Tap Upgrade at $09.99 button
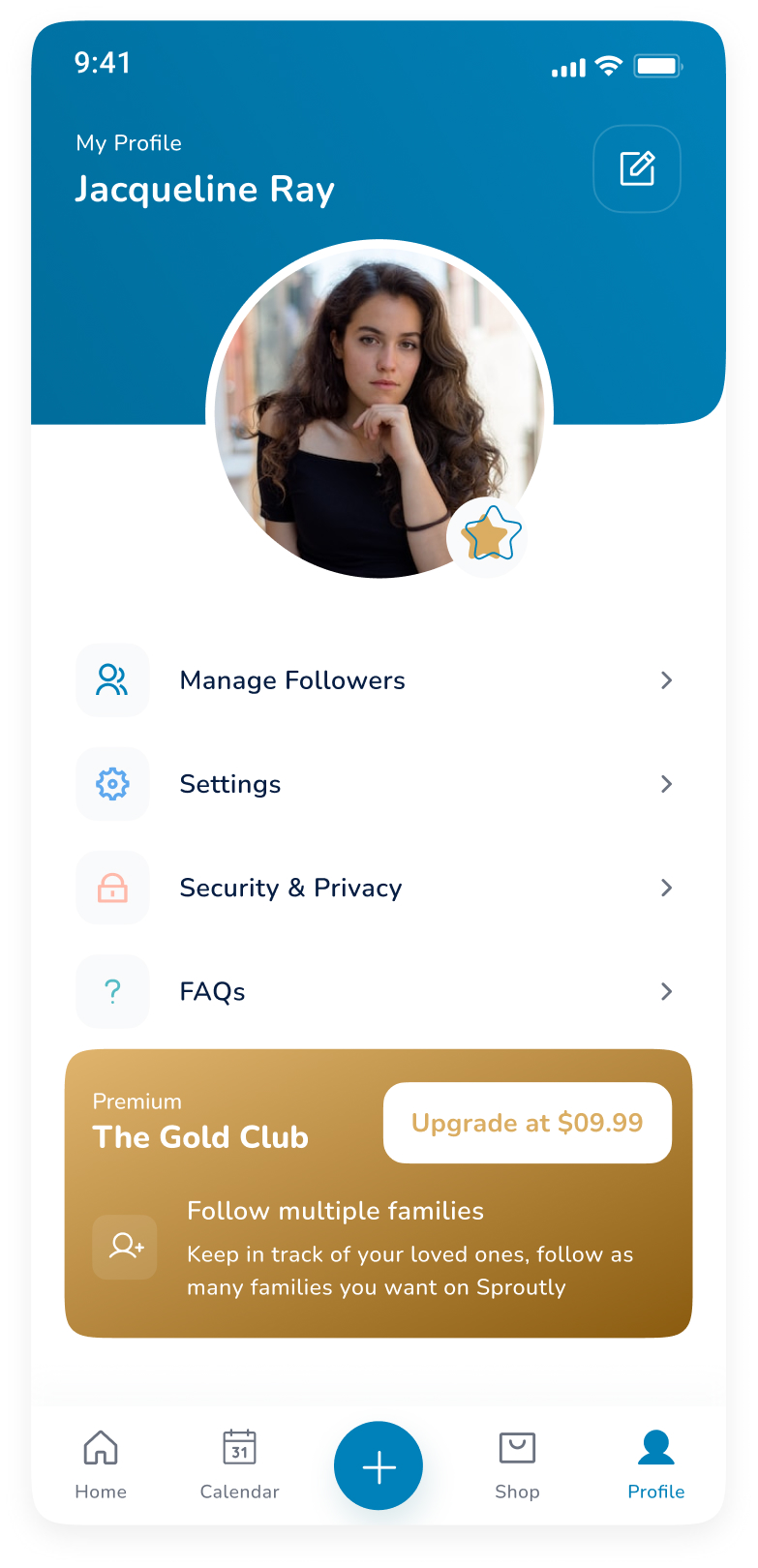Image resolution: width=758 pixels, height=1568 pixels. tap(528, 1123)
